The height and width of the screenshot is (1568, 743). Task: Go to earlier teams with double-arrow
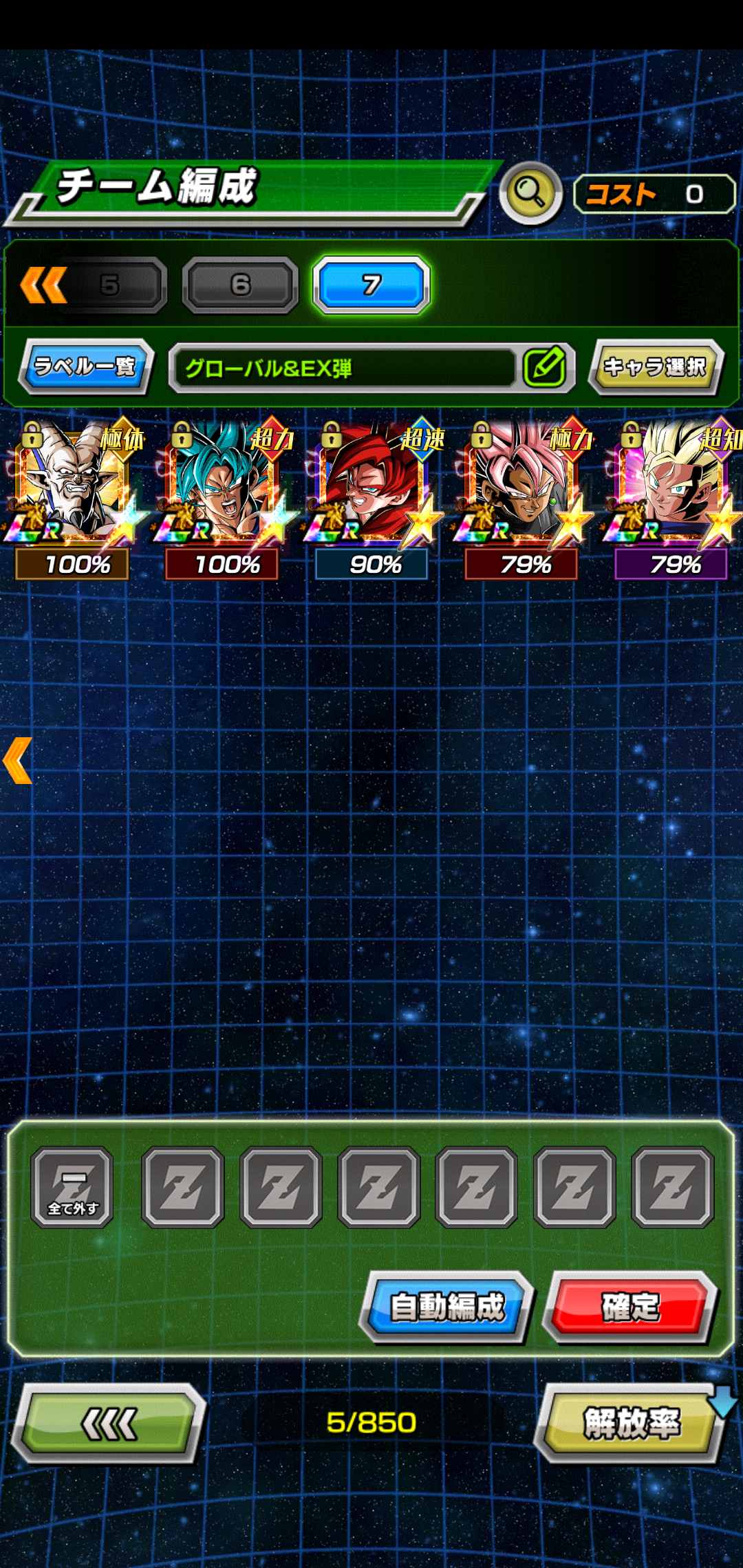coord(44,285)
